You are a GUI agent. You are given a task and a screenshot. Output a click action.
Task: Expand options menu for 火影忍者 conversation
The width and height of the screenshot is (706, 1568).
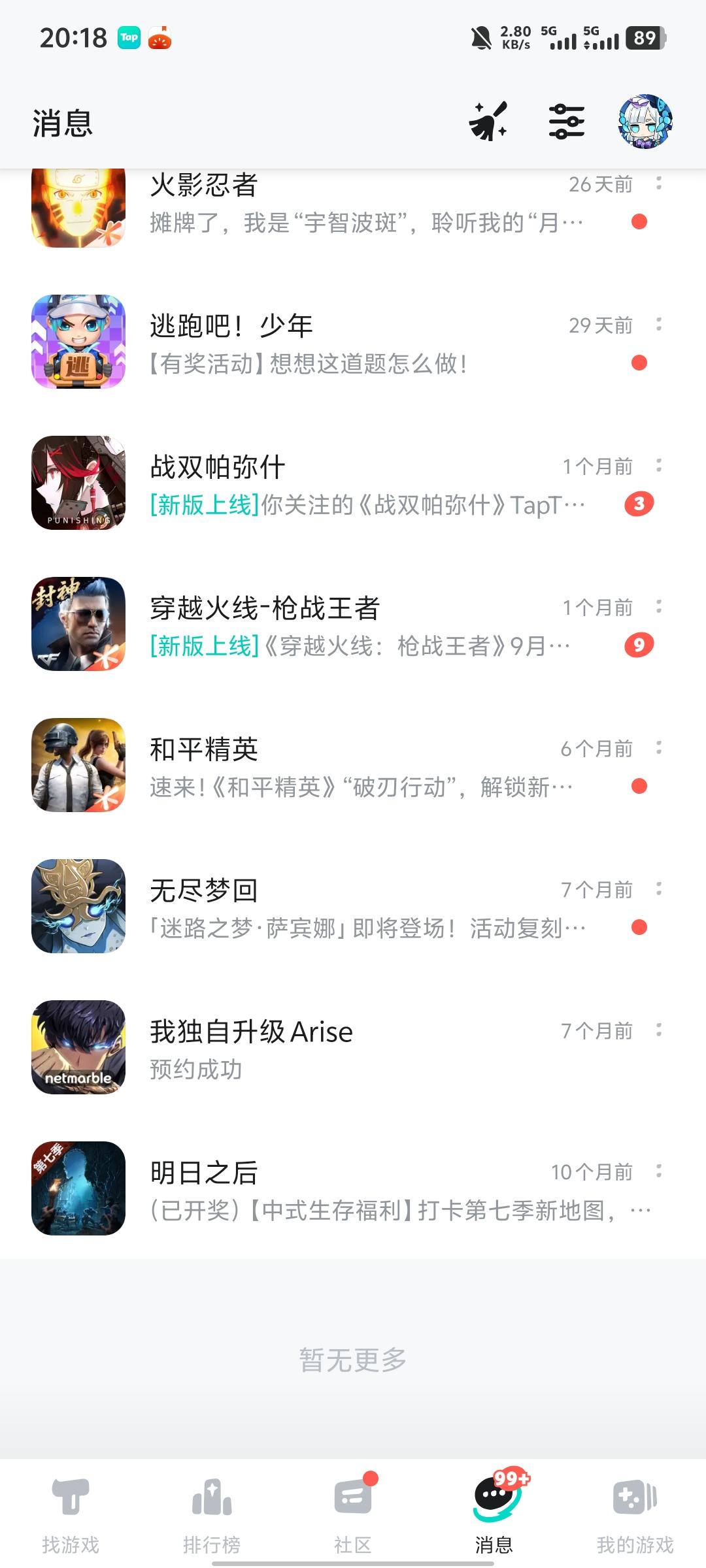(x=660, y=185)
